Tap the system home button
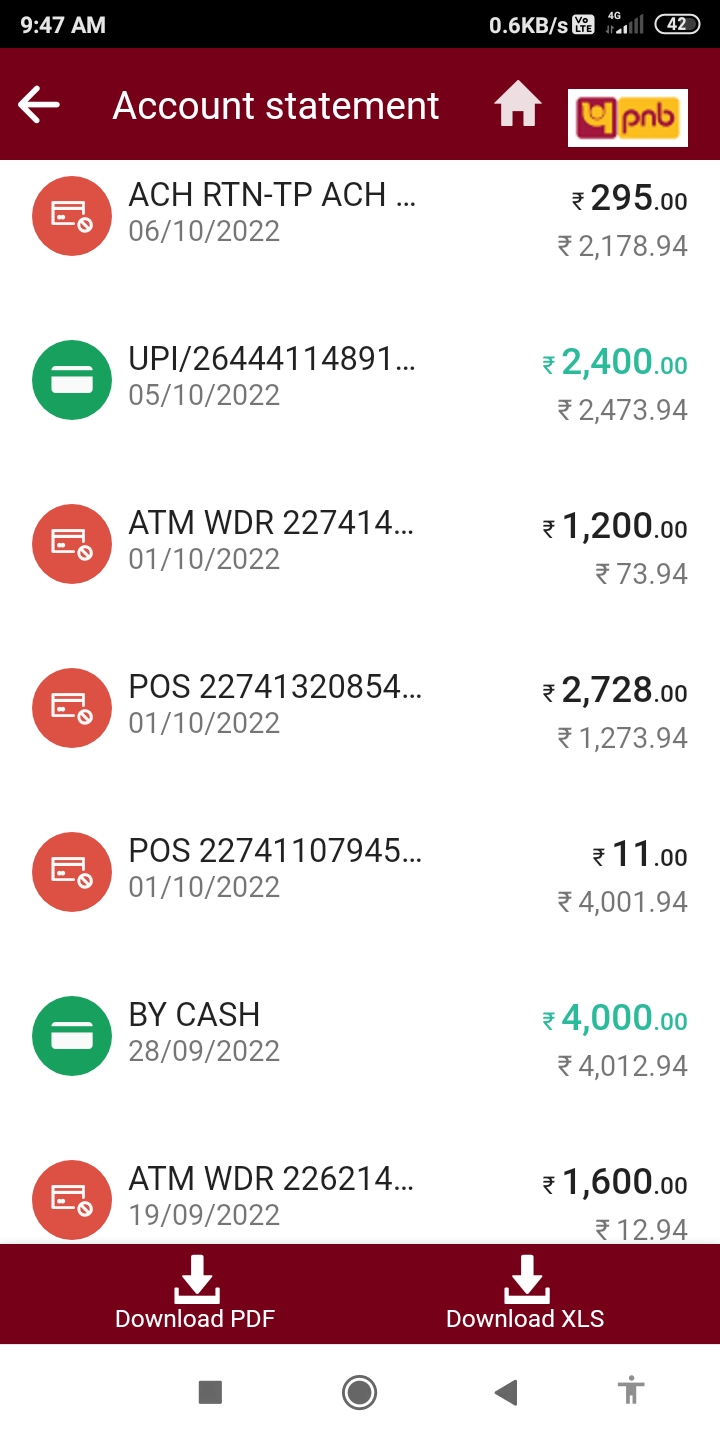 359,1392
